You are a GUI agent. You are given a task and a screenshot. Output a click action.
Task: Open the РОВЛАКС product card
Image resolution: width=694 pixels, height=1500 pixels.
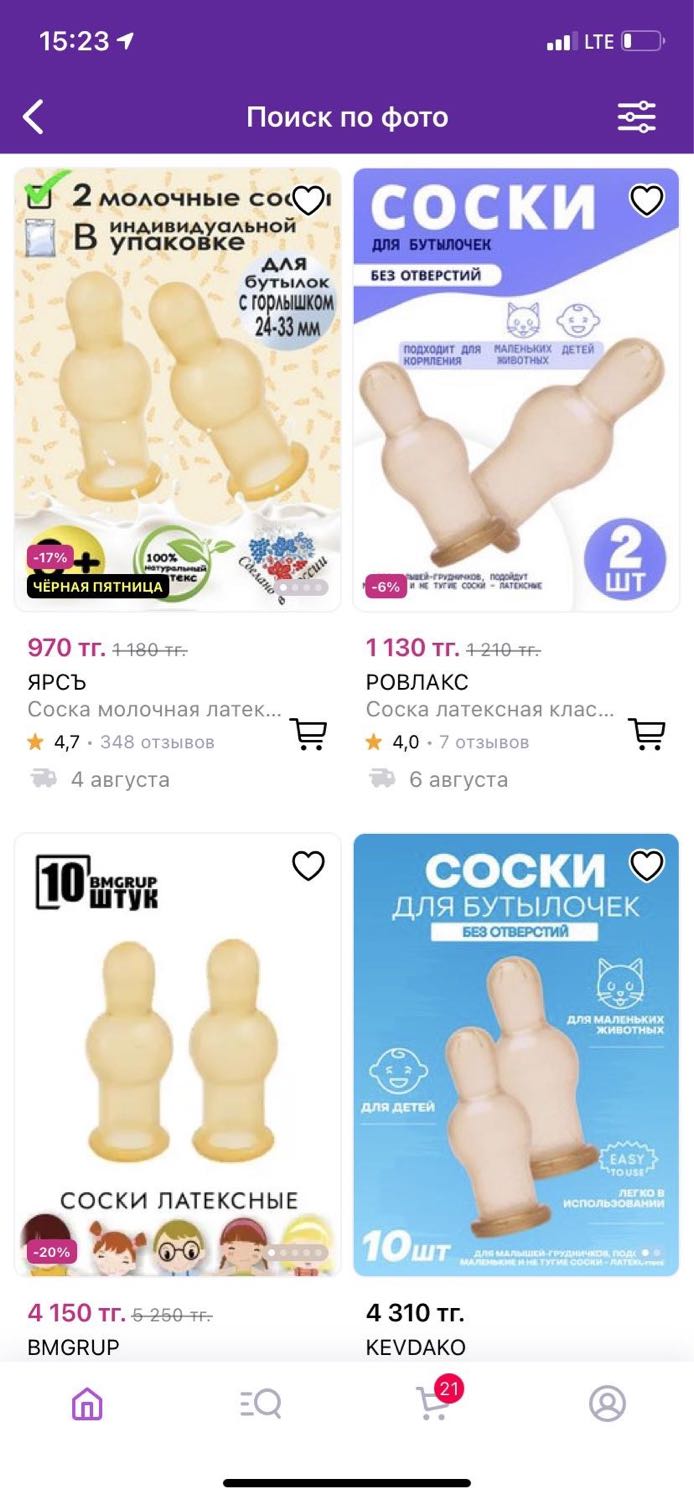click(516, 389)
